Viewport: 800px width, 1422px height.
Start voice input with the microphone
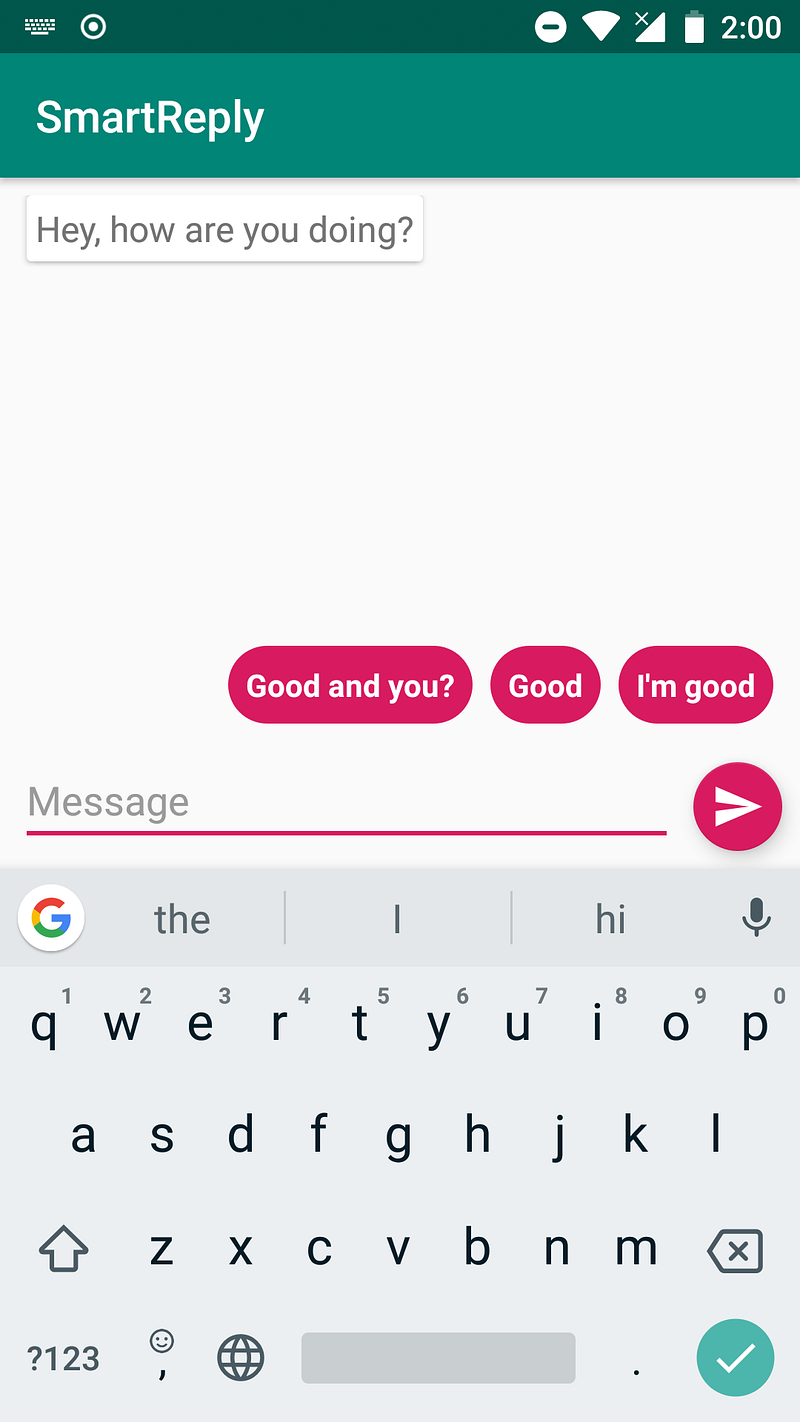pos(757,917)
